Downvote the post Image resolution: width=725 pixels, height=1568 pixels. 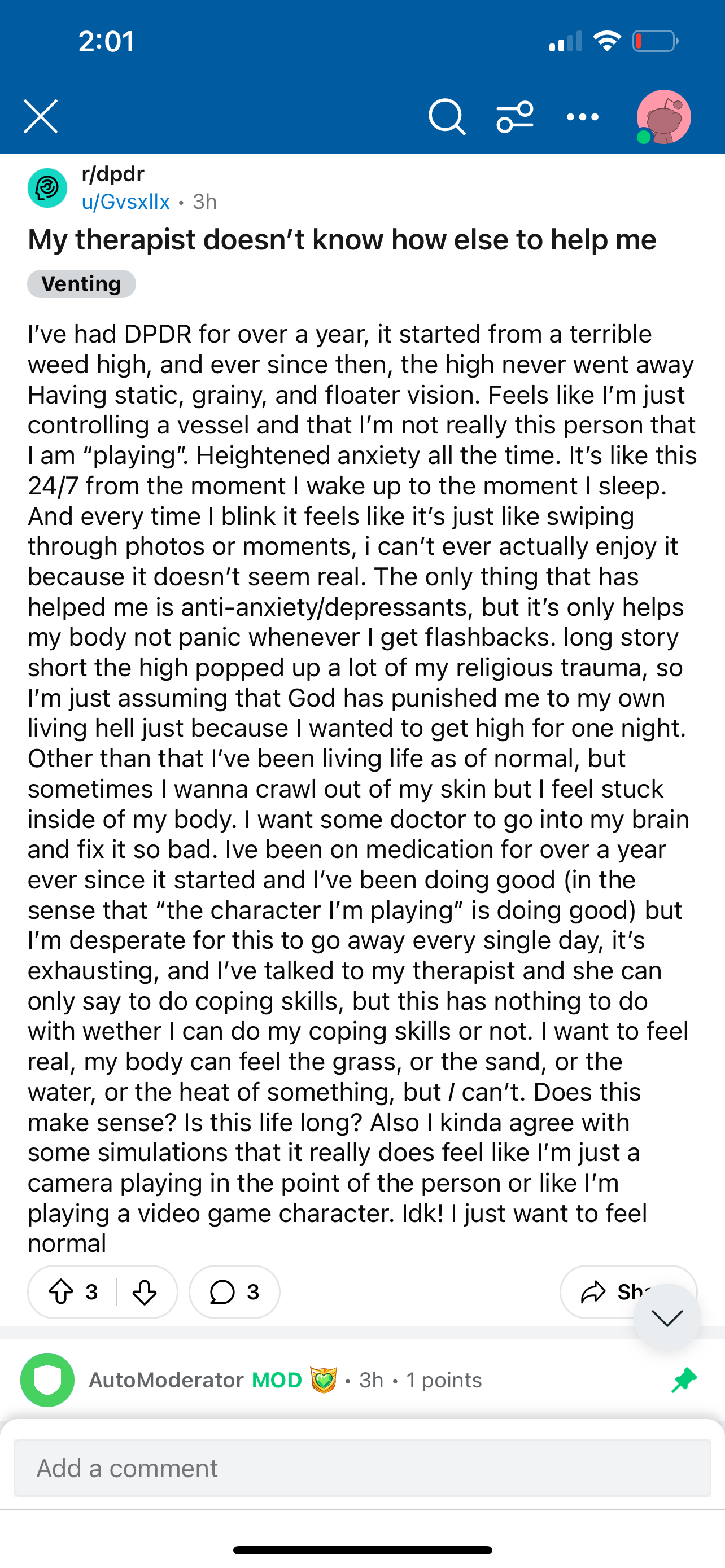point(145,1291)
